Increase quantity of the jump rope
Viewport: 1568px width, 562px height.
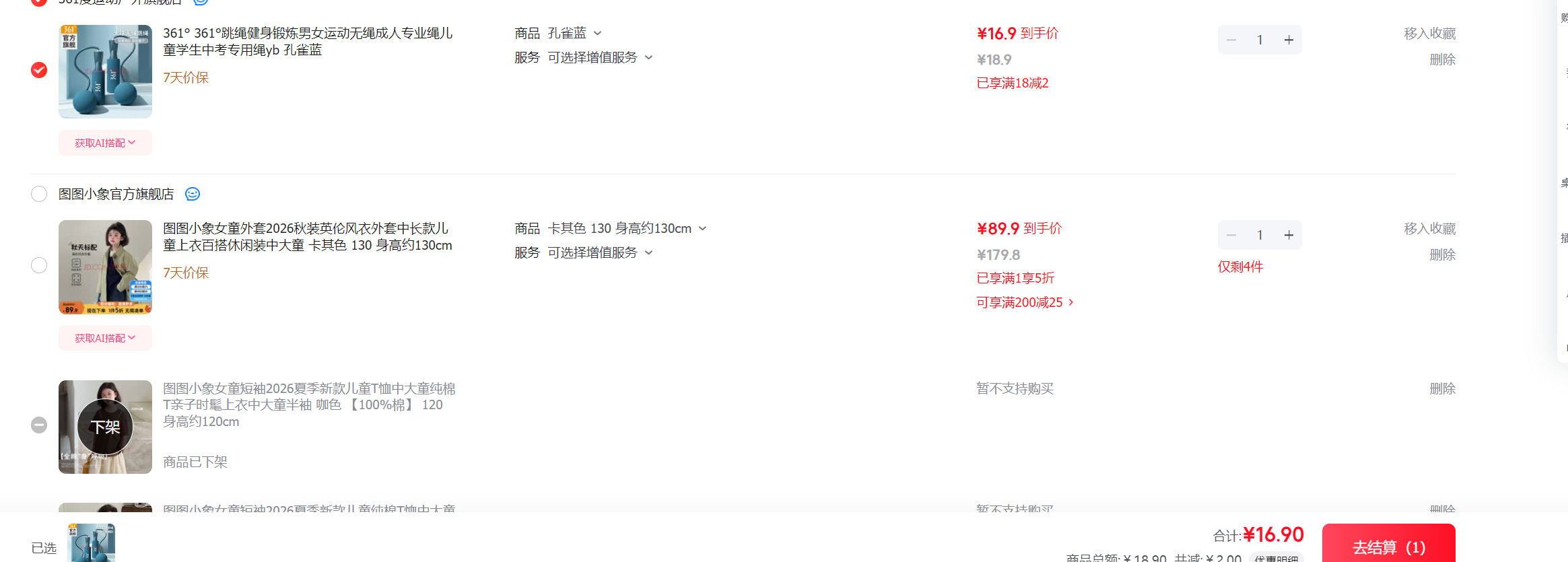tap(1289, 40)
